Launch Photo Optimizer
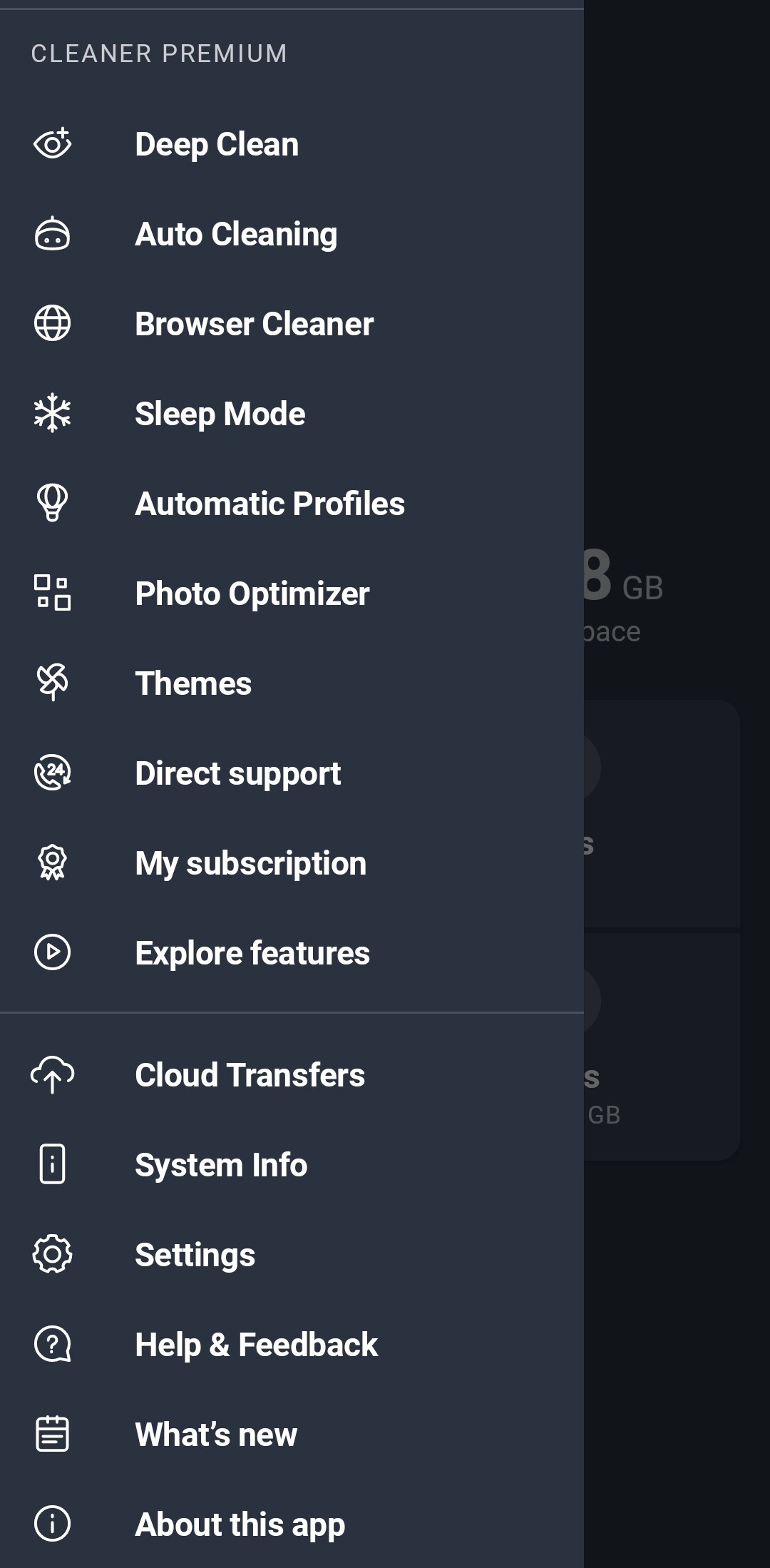 pos(292,594)
